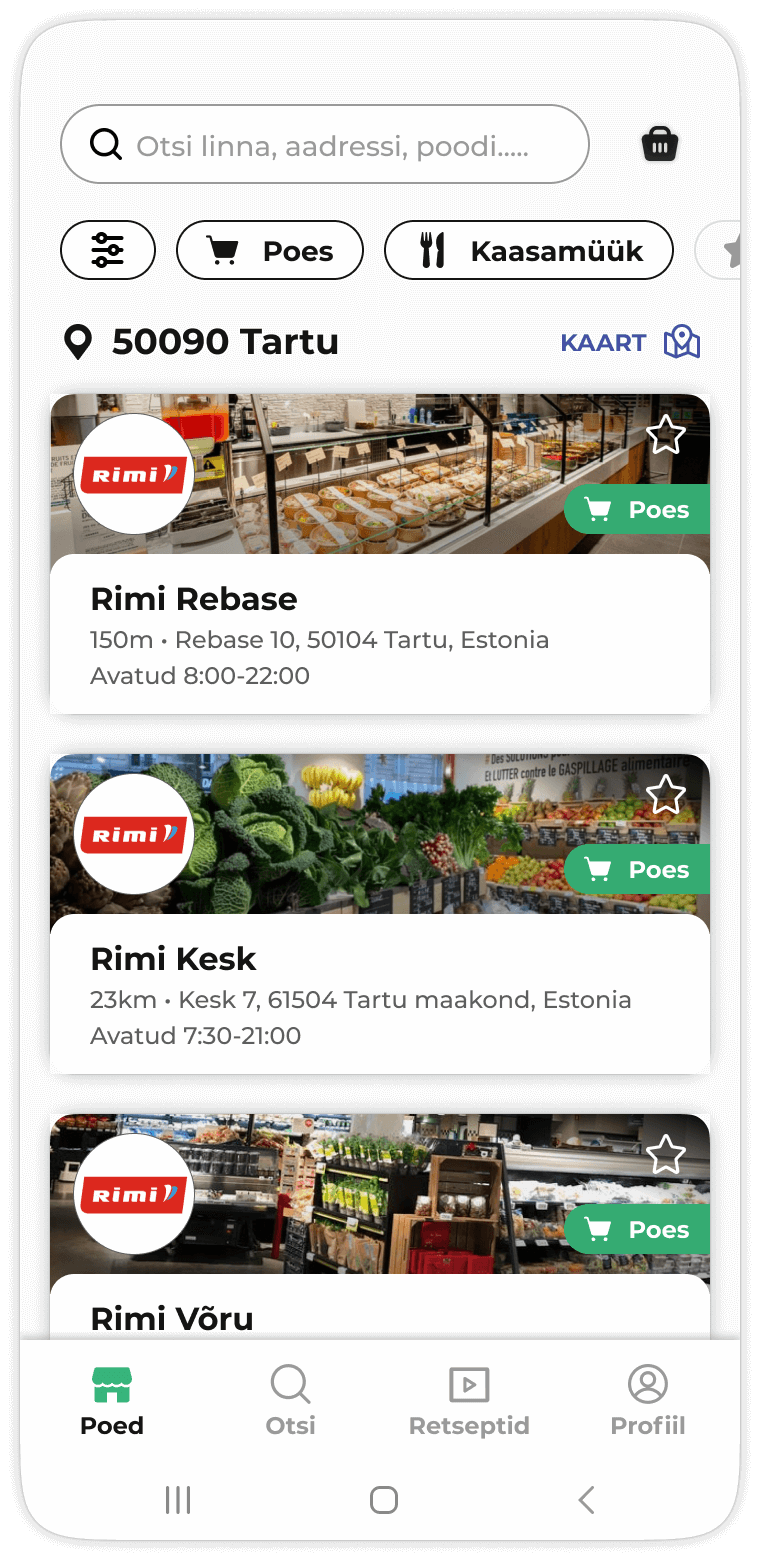Screen dimensions: 760x1560
Task: Open the Rimi Kesk store card
Action: [380, 913]
